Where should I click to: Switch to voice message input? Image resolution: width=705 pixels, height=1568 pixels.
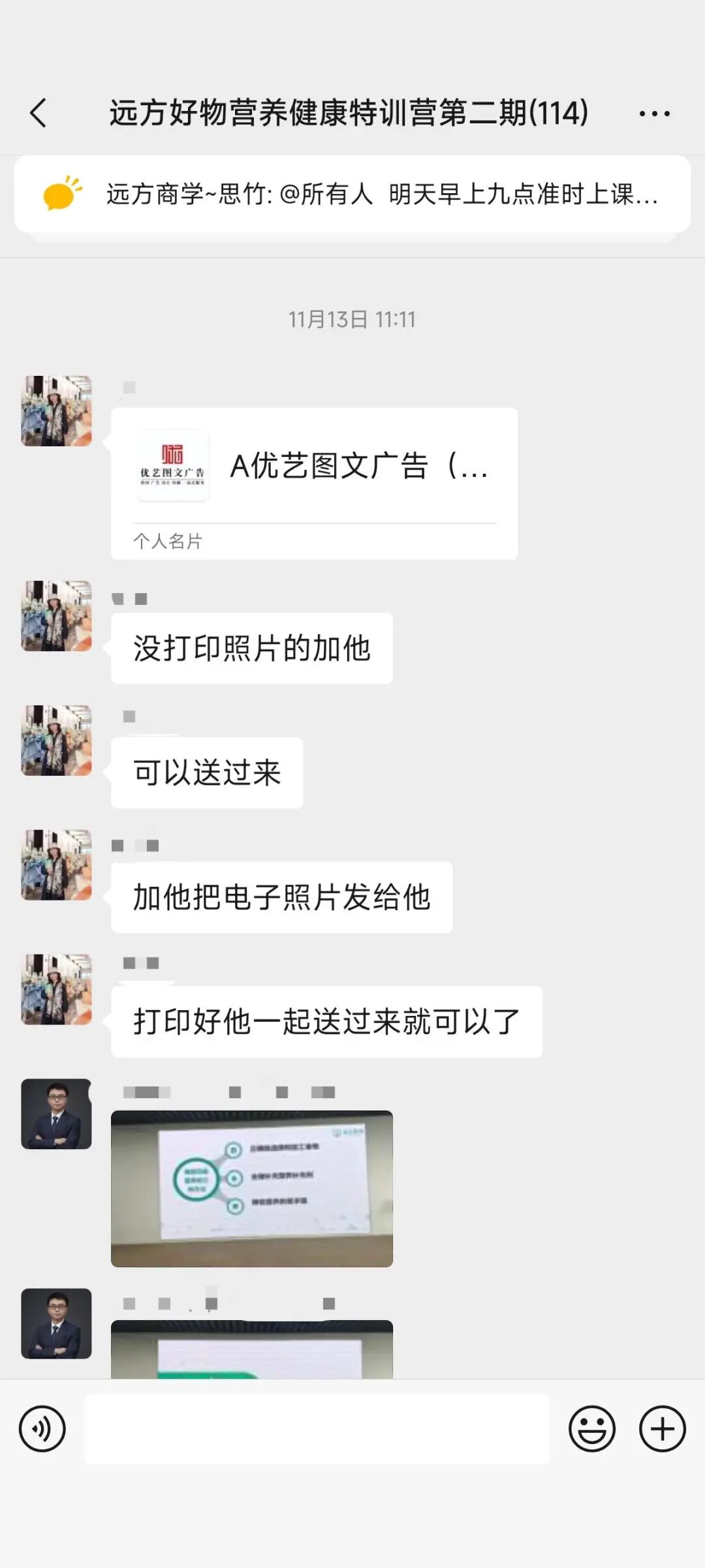(x=42, y=1429)
